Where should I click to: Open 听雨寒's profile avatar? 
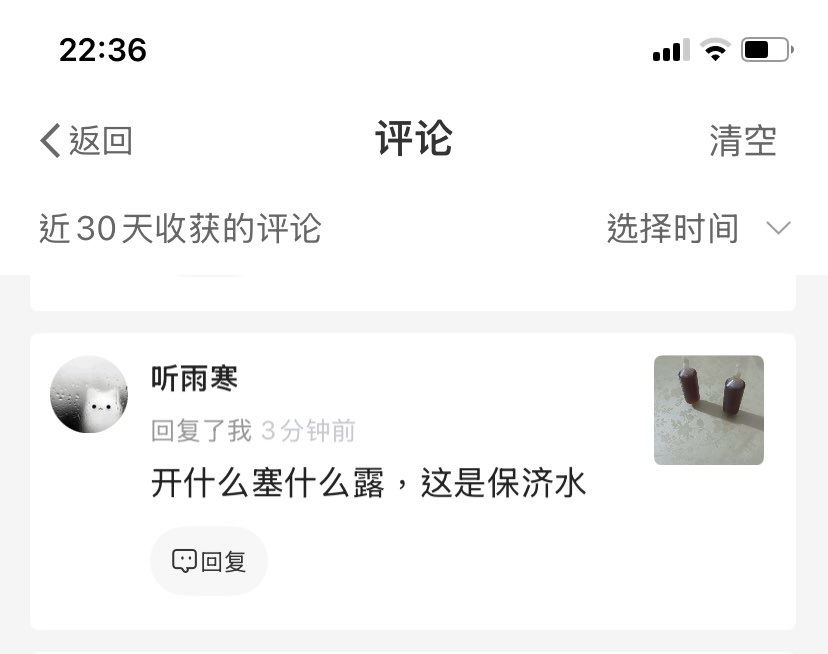click(x=89, y=394)
